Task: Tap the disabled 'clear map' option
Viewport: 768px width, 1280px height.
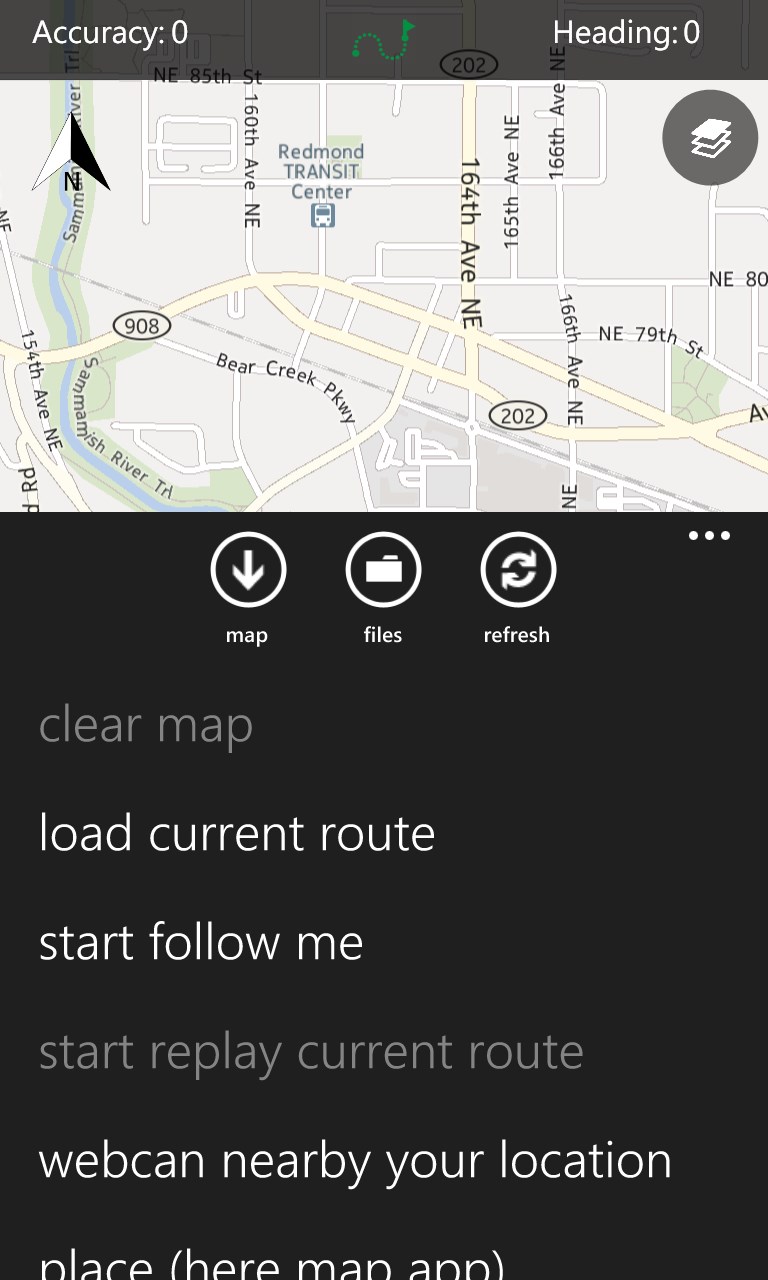Action: point(146,724)
